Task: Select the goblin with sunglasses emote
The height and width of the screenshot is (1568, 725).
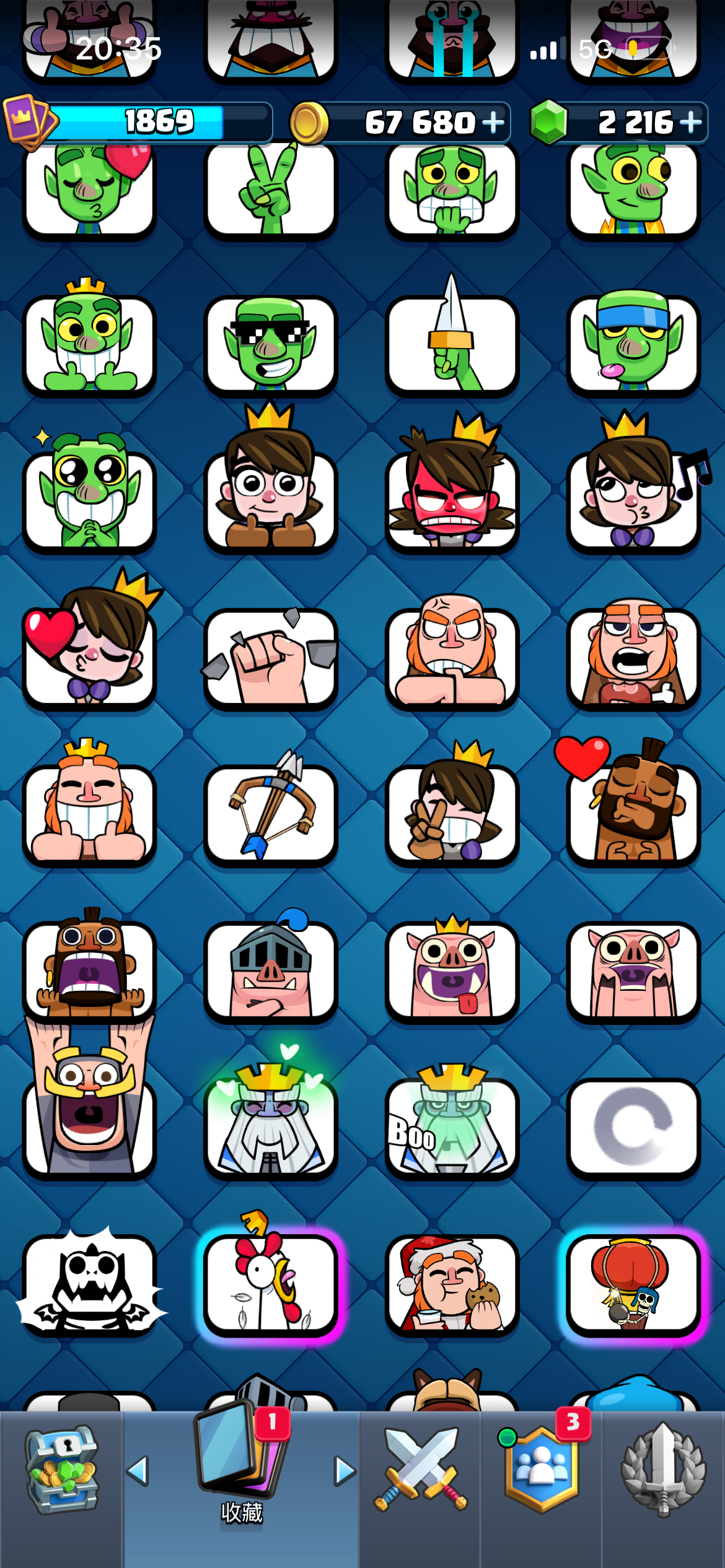Action: (270, 344)
